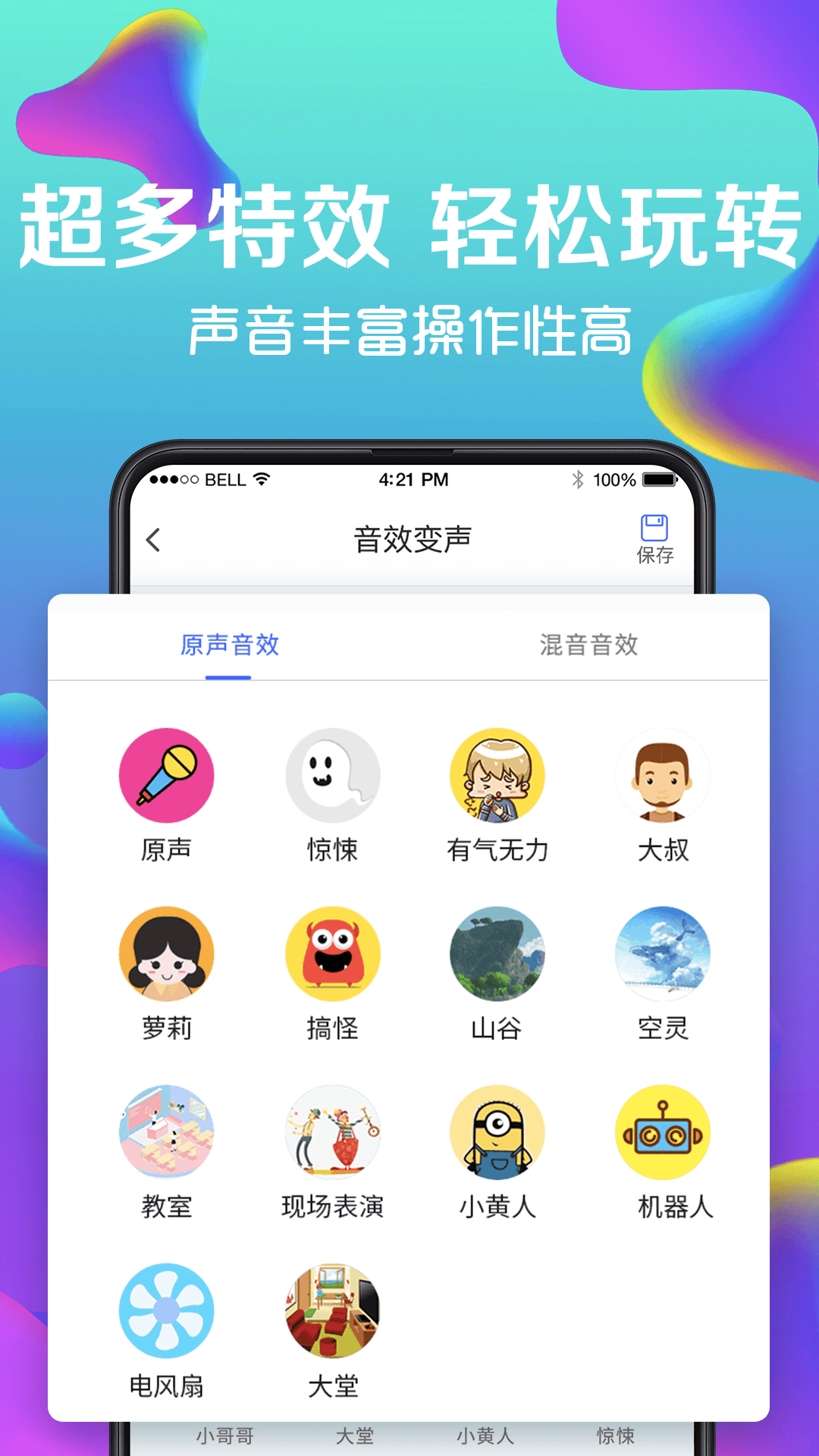
Task: Choose the 教室 classroom sound effect
Action: [165, 1132]
